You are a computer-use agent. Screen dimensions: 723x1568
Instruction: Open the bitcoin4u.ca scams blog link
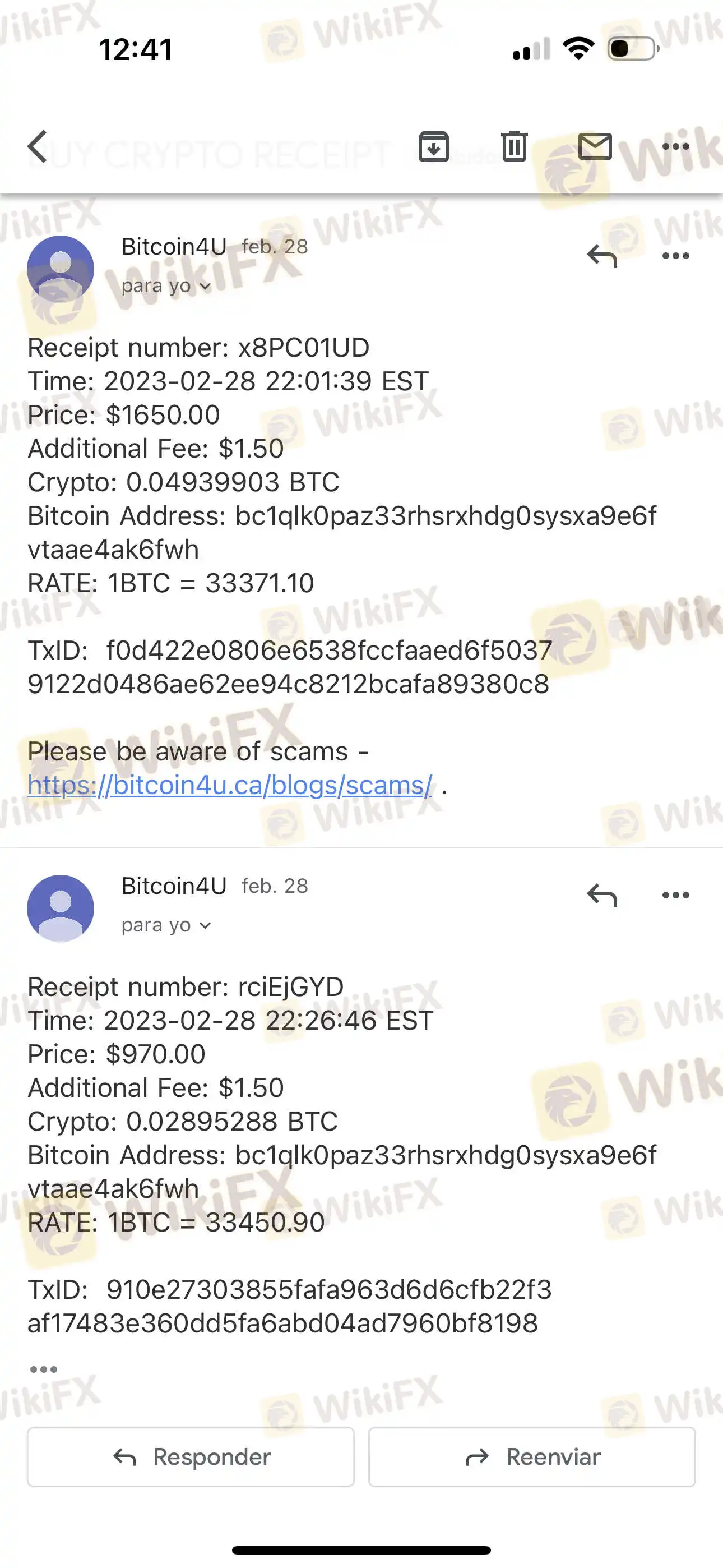point(230,785)
